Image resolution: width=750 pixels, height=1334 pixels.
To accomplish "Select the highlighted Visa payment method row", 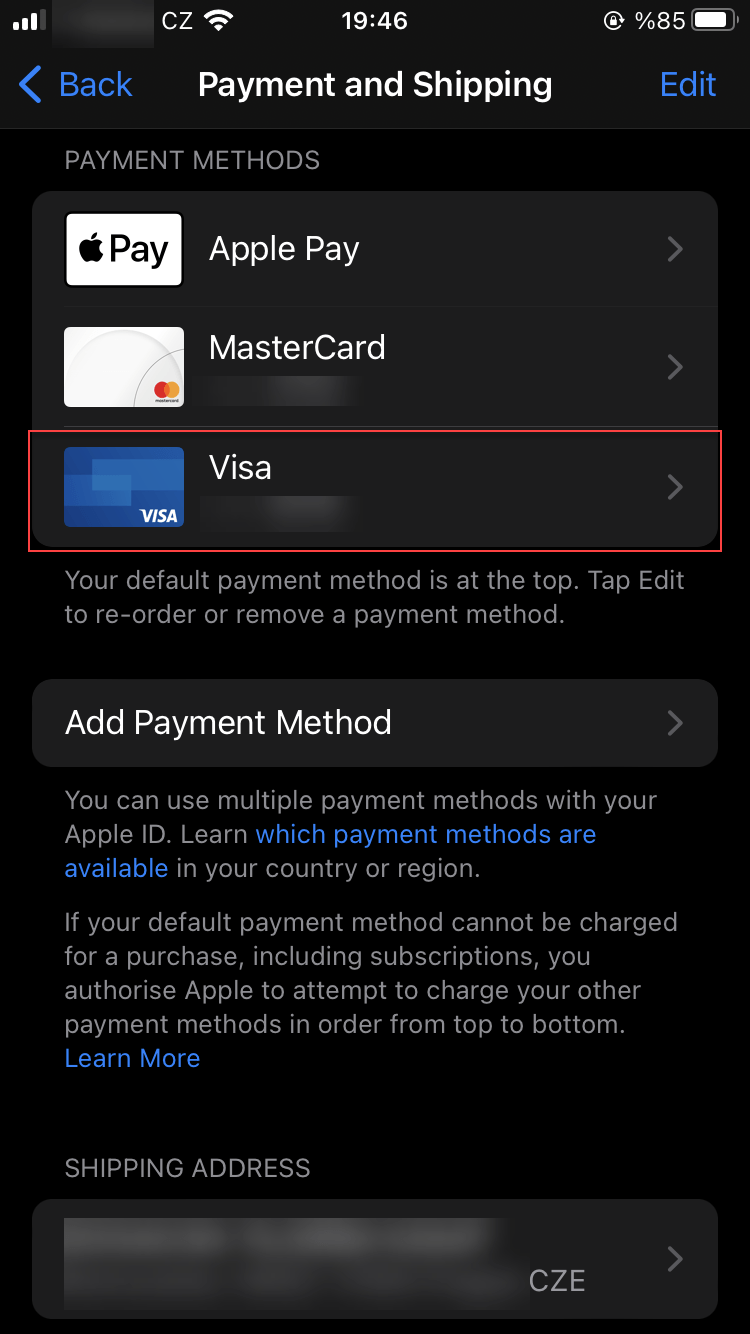I will 375,487.
